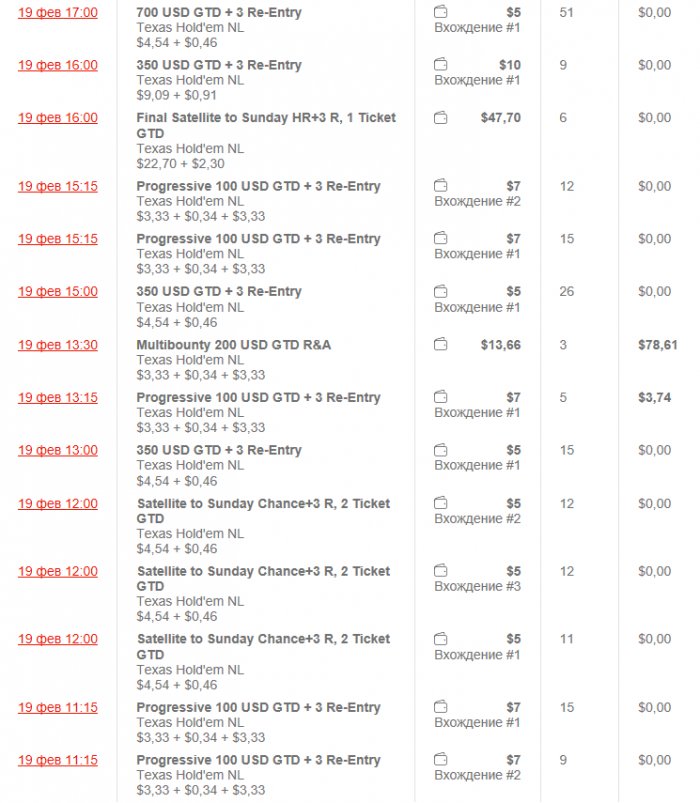
Task: Open 13:30 Multibounty 200 USD GTD link
Action: click(x=58, y=345)
